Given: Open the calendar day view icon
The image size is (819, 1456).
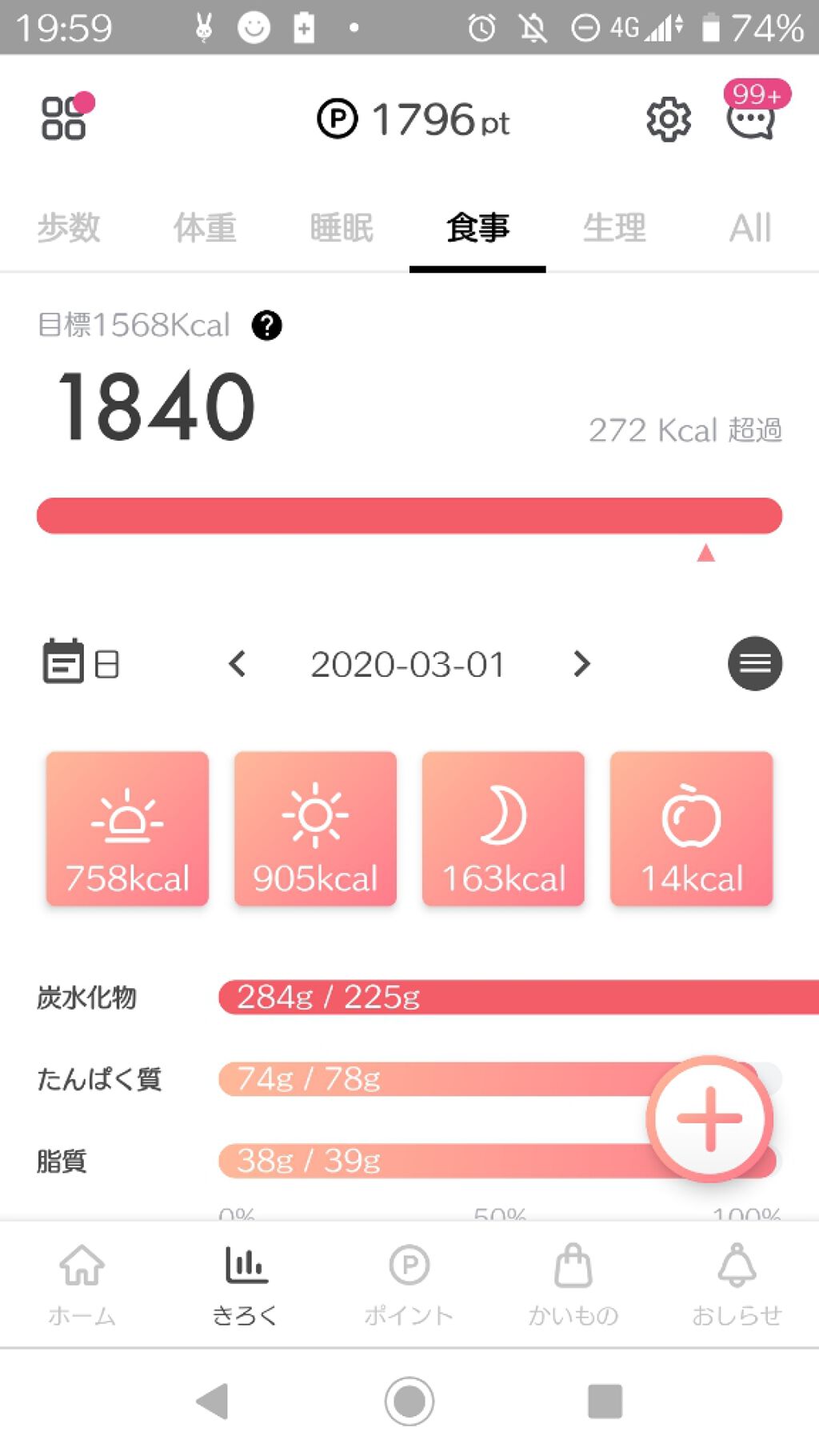Looking at the screenshot, I should [66, 663].
